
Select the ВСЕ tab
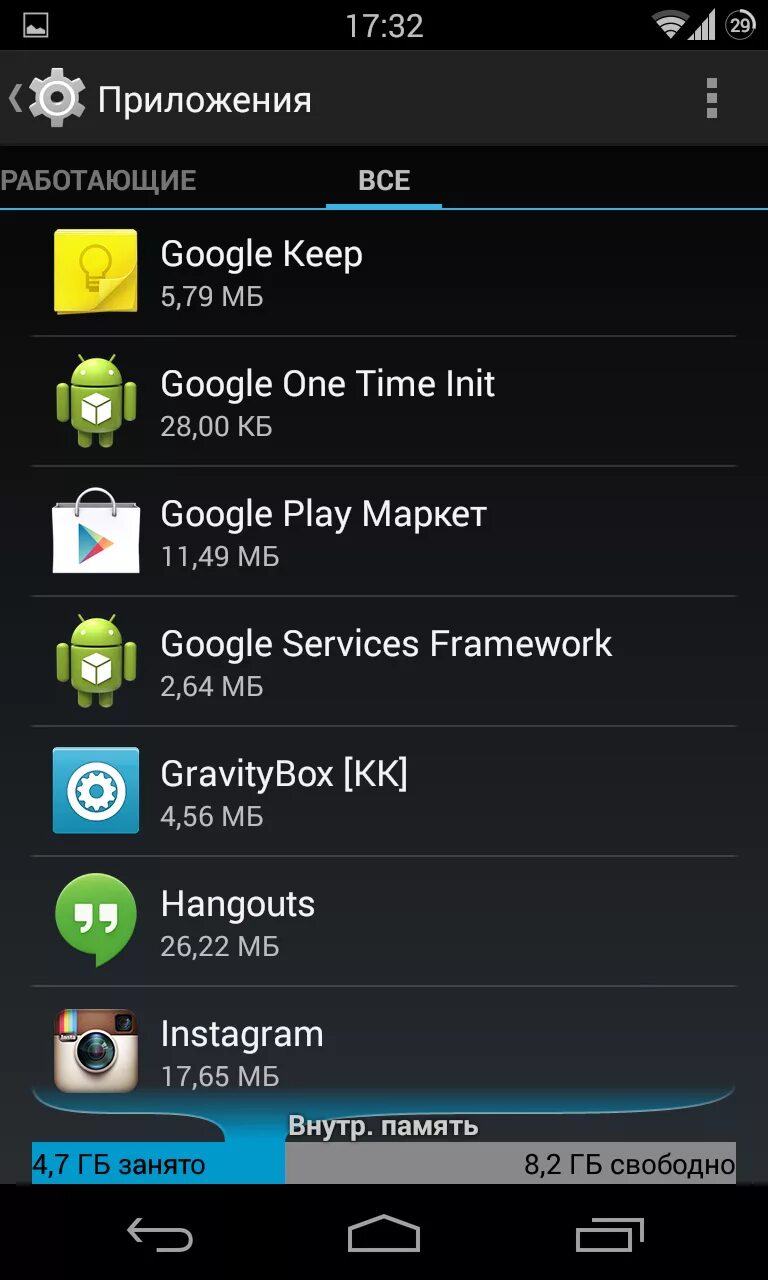[384, 180]
